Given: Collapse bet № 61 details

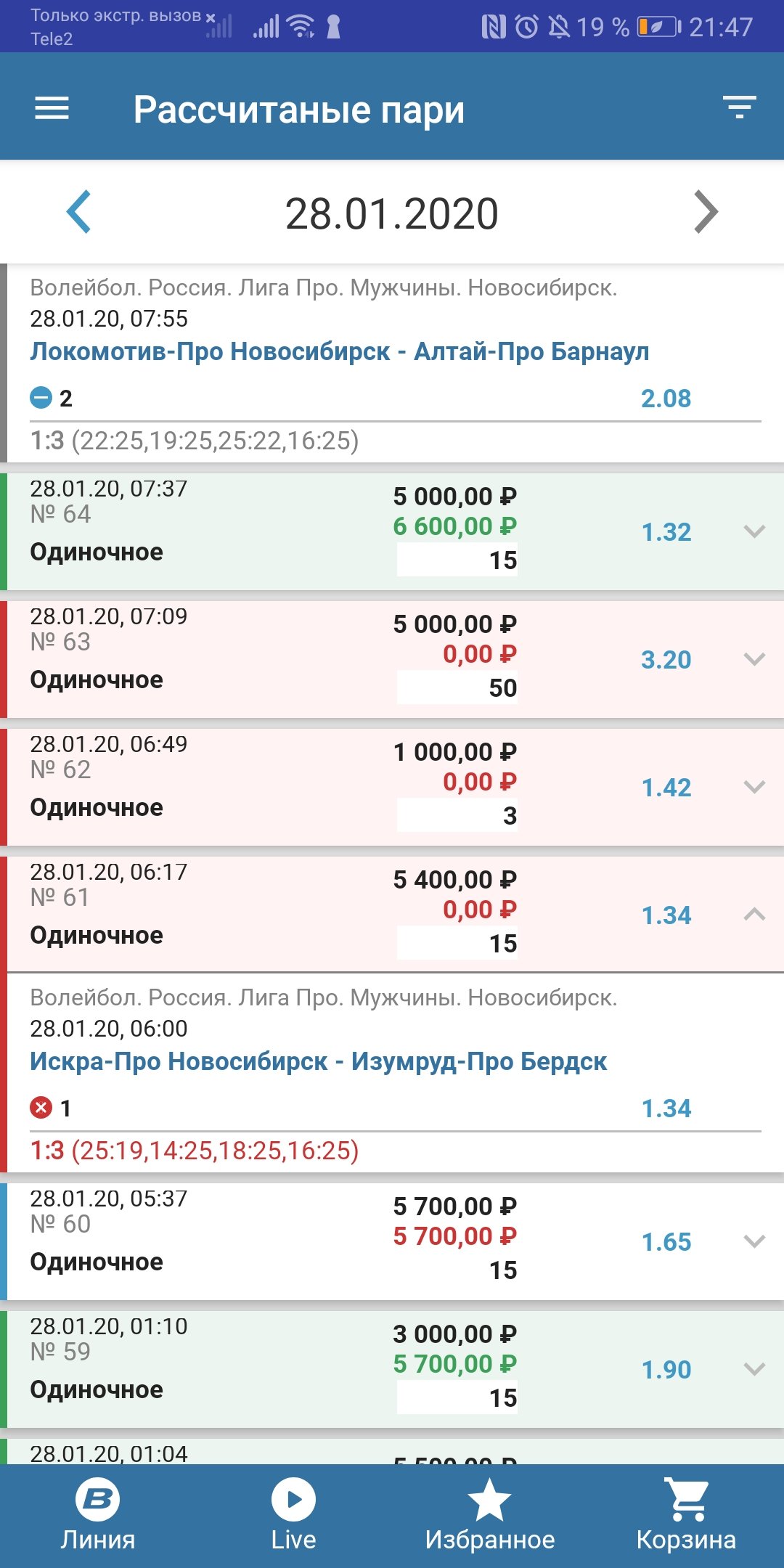Looking at the screenshot, I should click(754, 915).
